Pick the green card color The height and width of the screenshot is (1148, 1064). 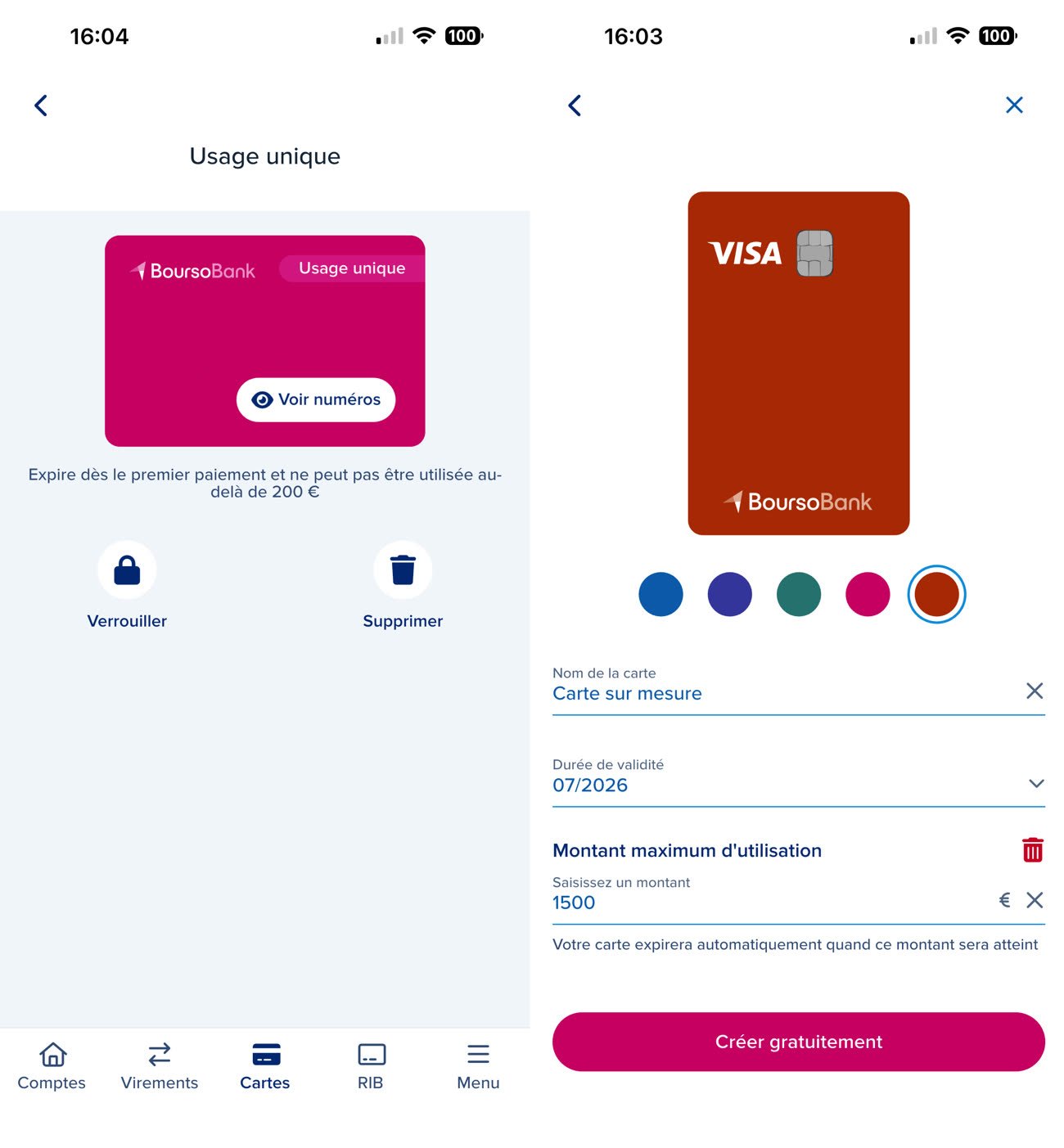[799, 594]
